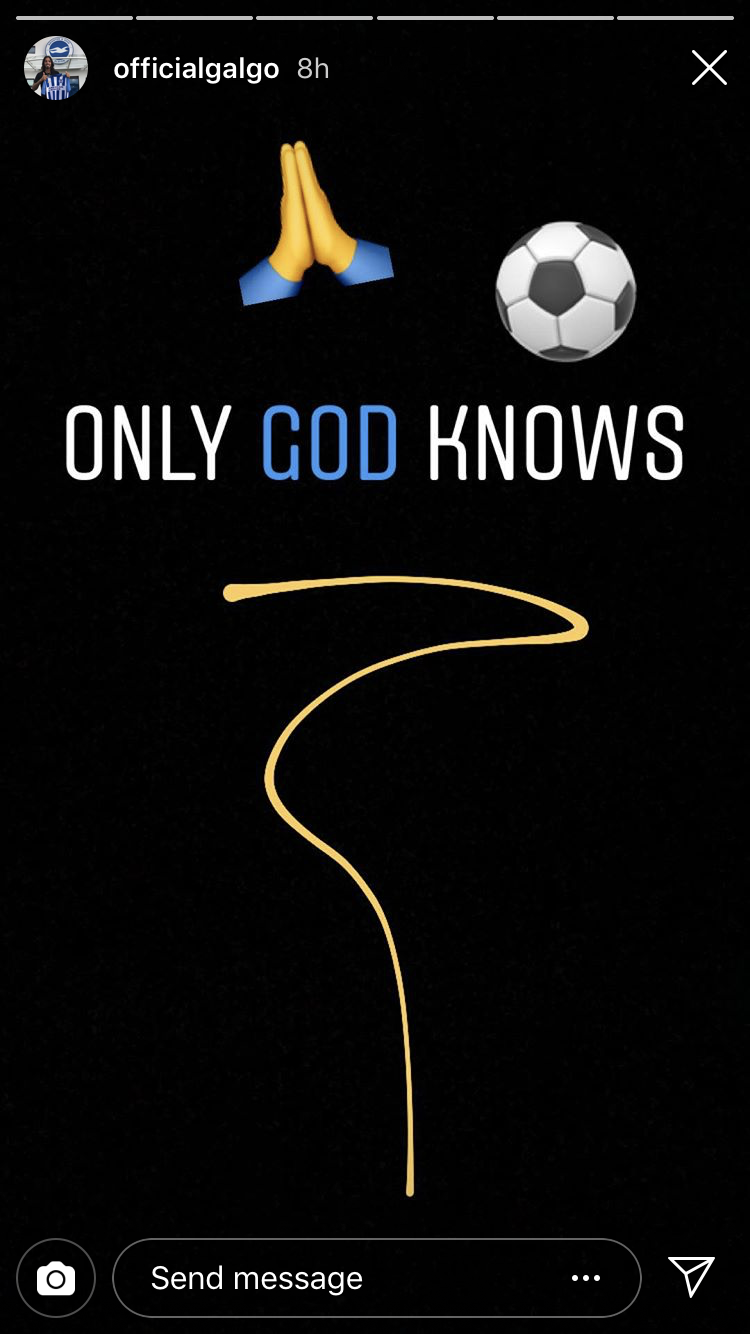Screen dimensions: 750x1334
Task: Close the story viewer
Action: coord(709,68)
